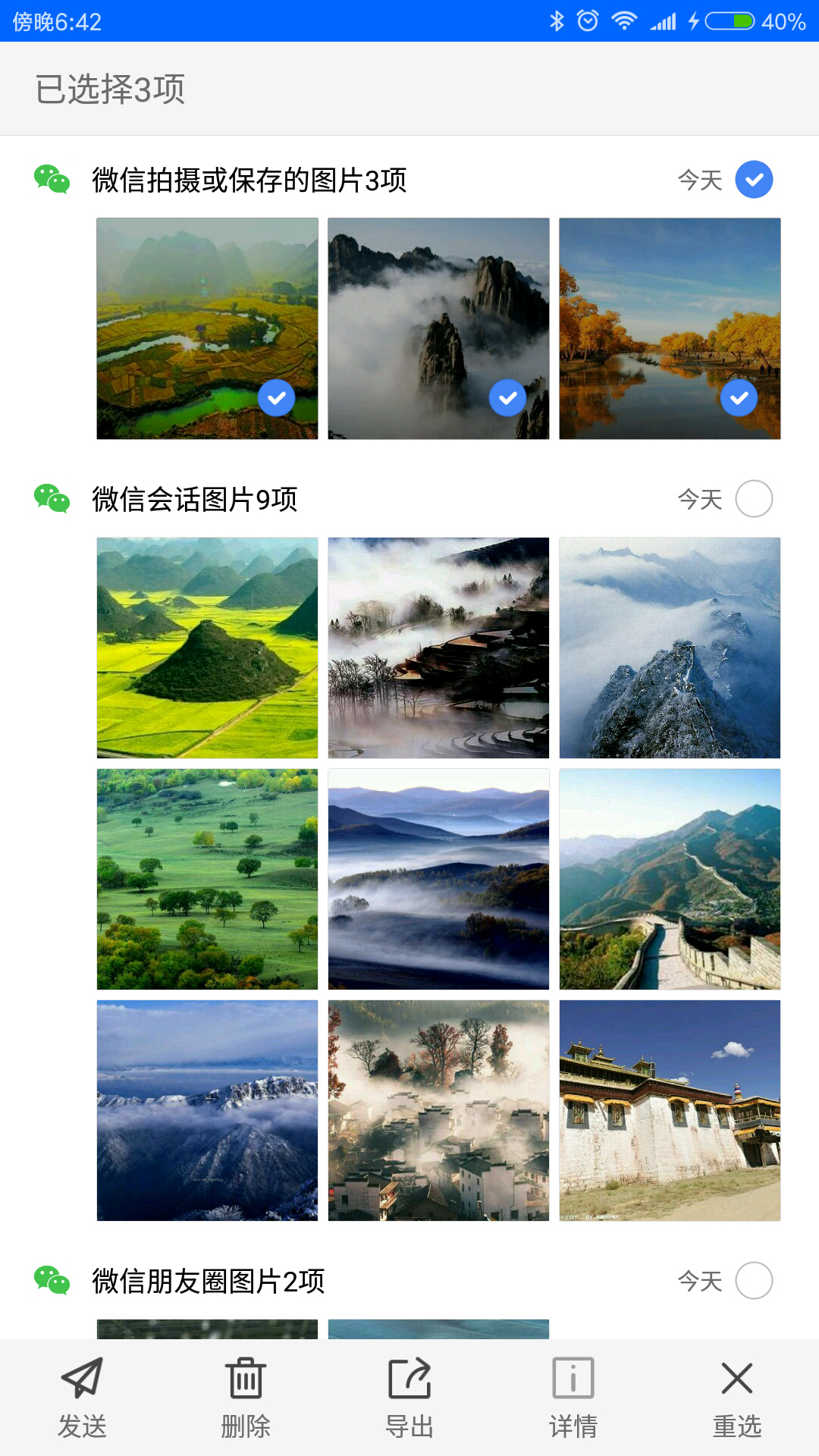The height and width of the screenshot is (1456, 819).
Task: Select all images in 微信会话图片9项 section
Action: [x=753, y=499]
